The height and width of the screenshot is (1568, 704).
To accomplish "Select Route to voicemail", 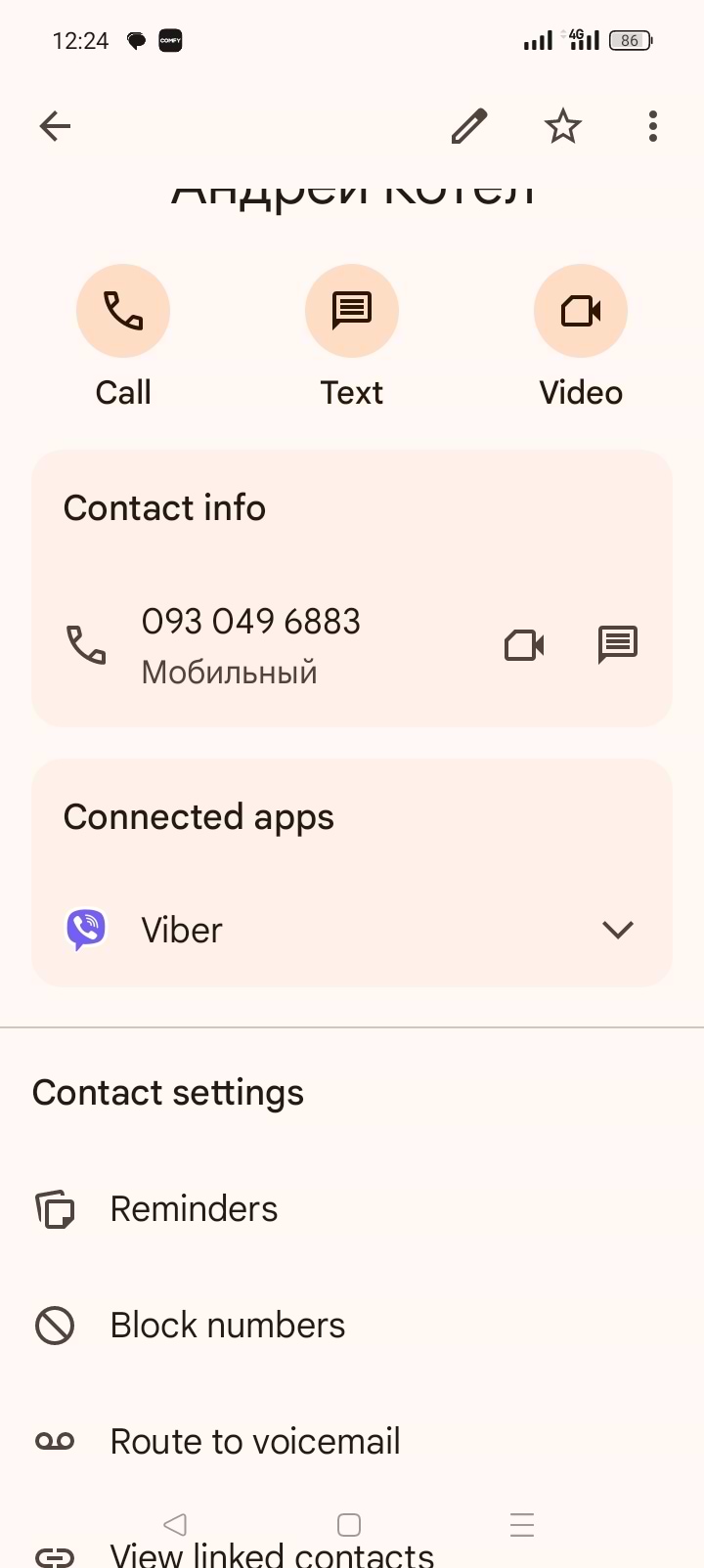I will [x=254, y=1441].
